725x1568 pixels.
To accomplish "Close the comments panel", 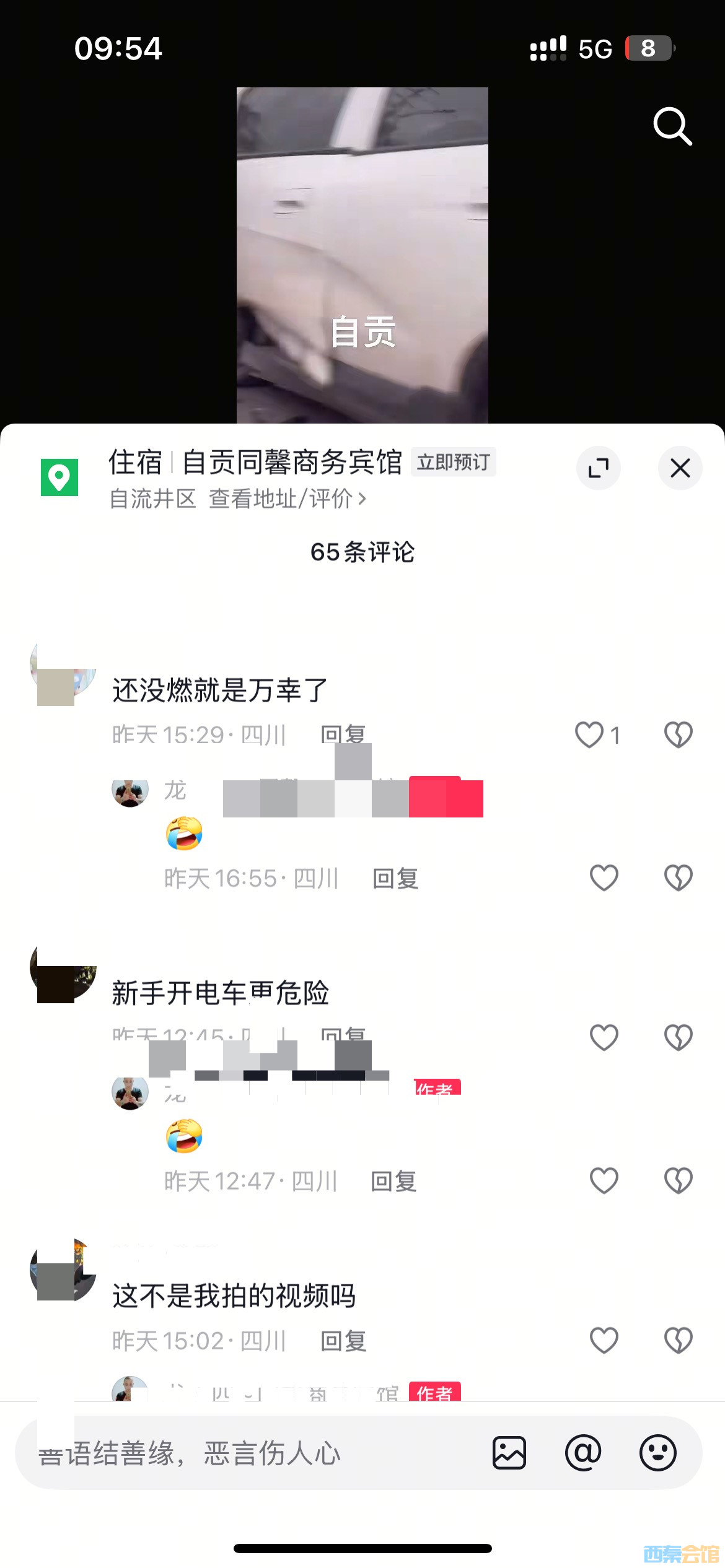I will (x=680, y=468).
